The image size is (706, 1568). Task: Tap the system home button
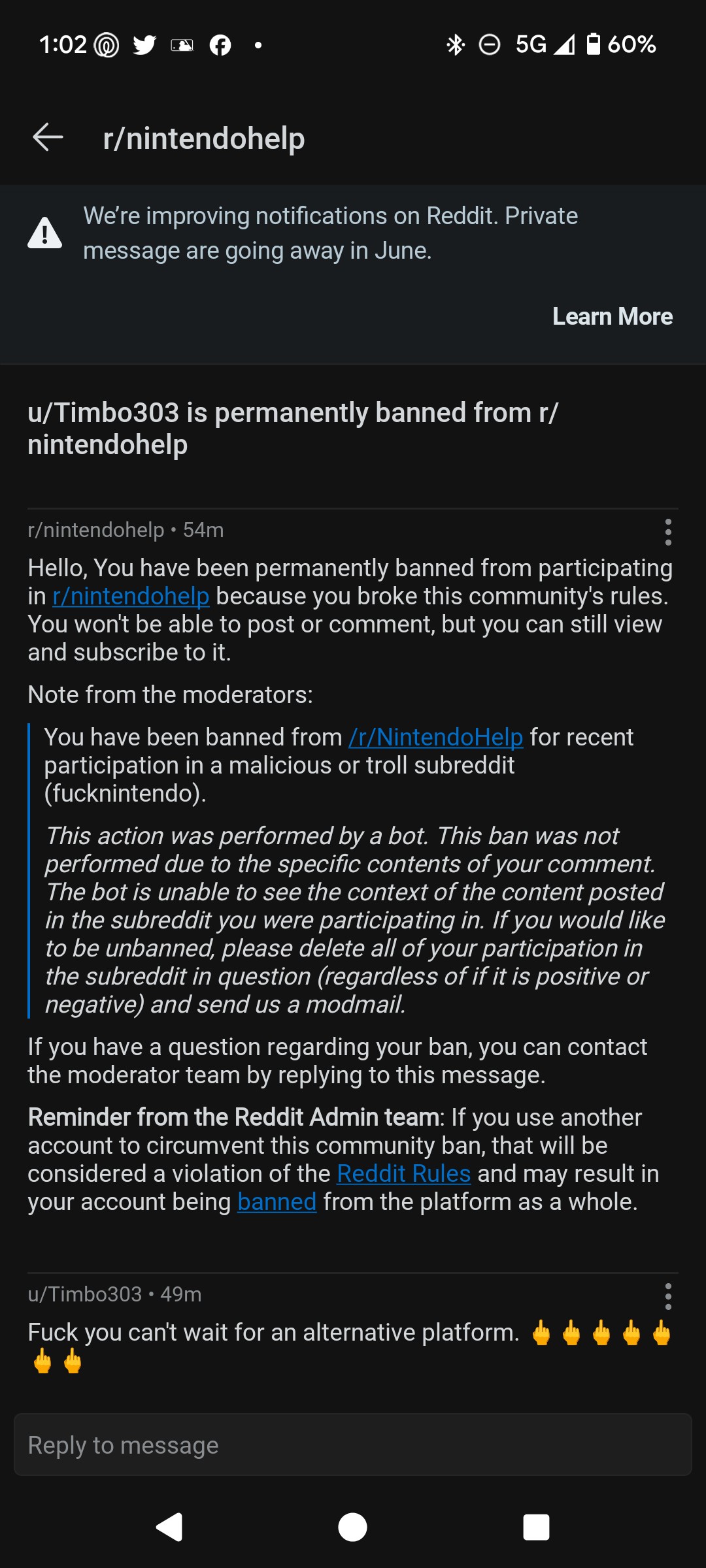point(352,1527)
